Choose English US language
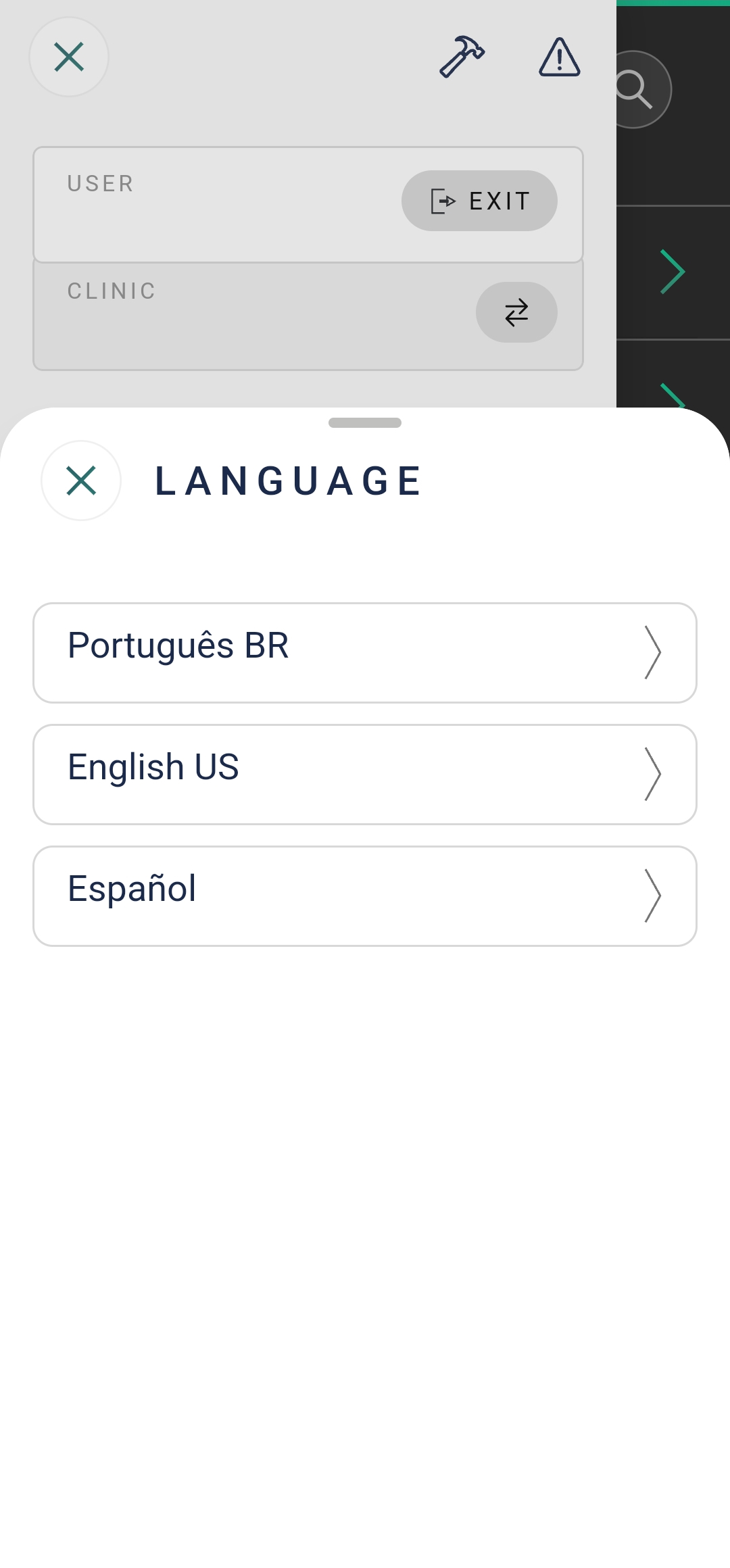This screenshot has height=1568, width=730. (365, 775)
